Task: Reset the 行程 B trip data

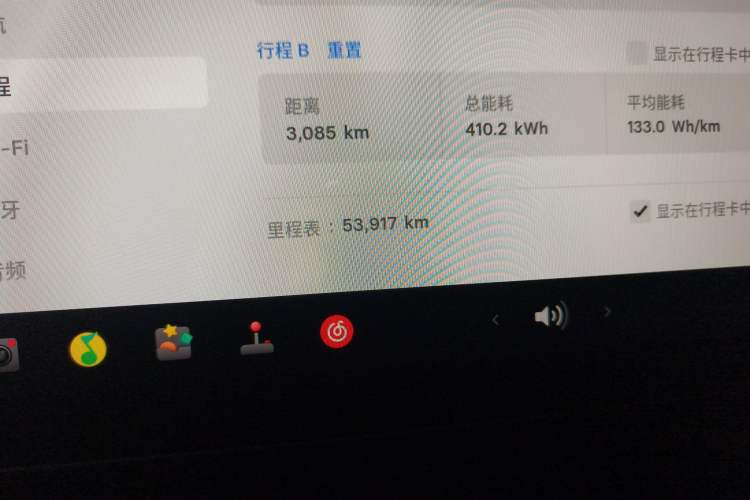Action: click(344, 50)
